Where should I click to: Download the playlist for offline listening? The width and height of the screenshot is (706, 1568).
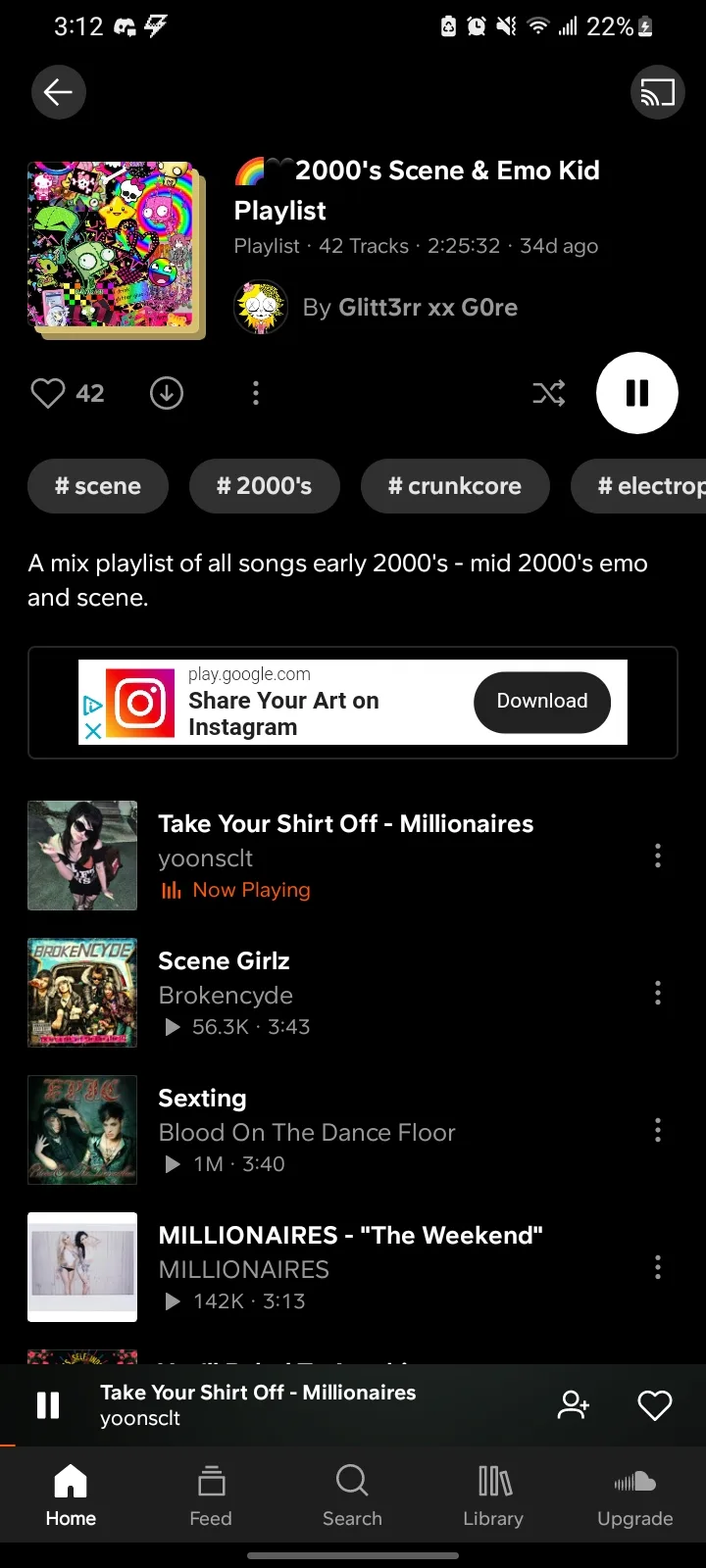click(167, 393)
